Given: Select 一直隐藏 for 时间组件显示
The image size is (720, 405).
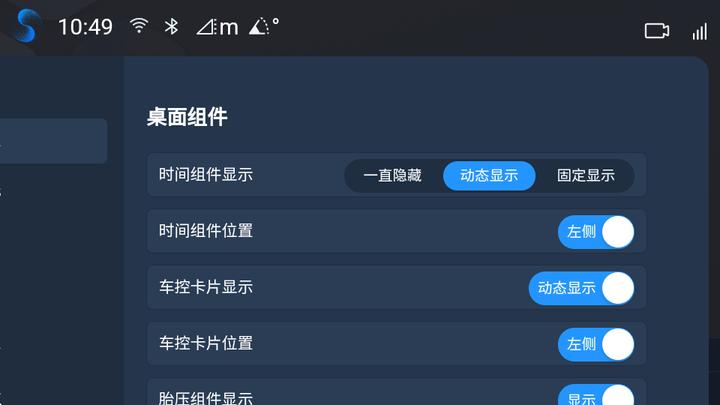Looking at the screenshot, I should [392, 176].
